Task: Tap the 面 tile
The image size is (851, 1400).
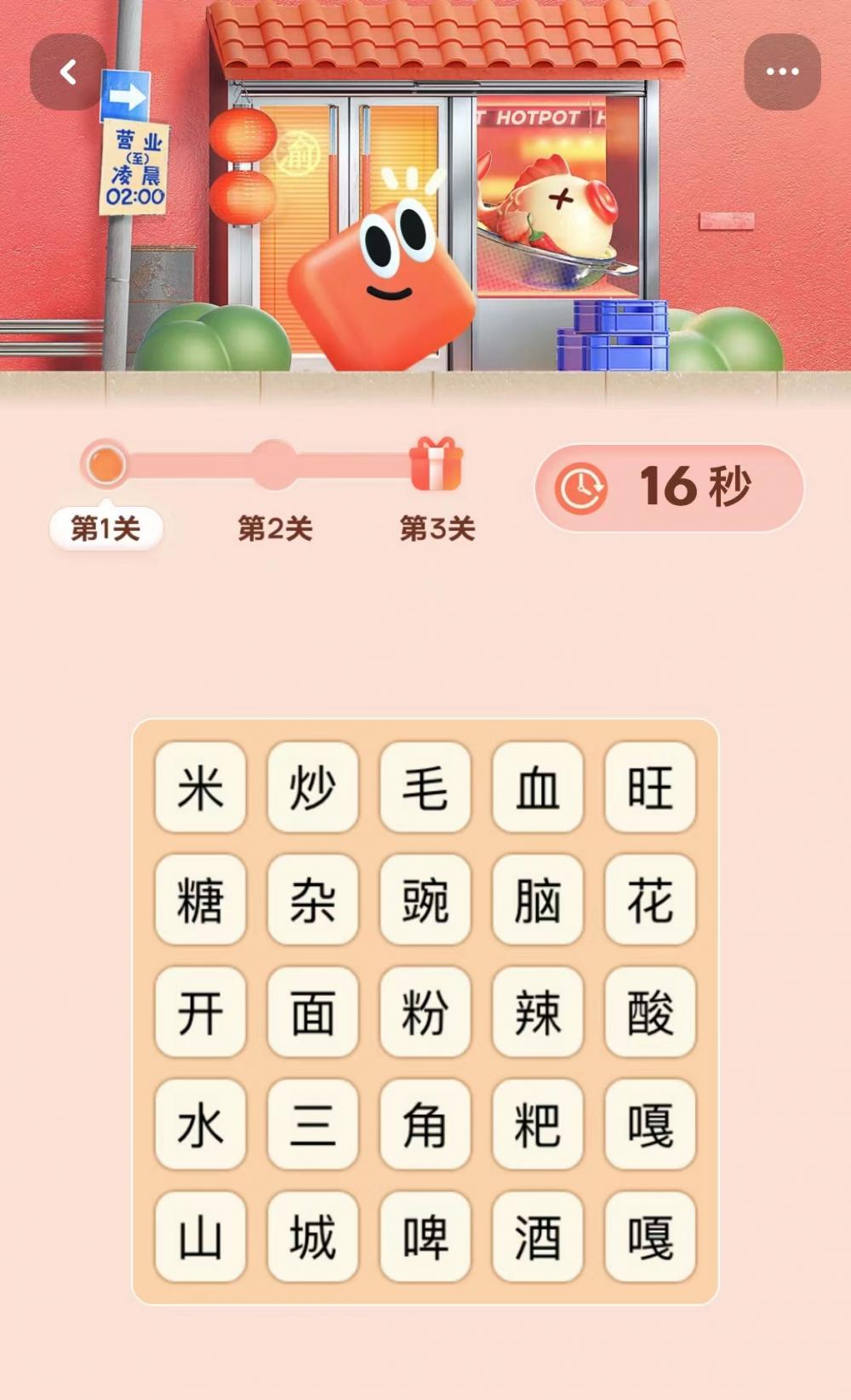Action: pos(313,1011)
